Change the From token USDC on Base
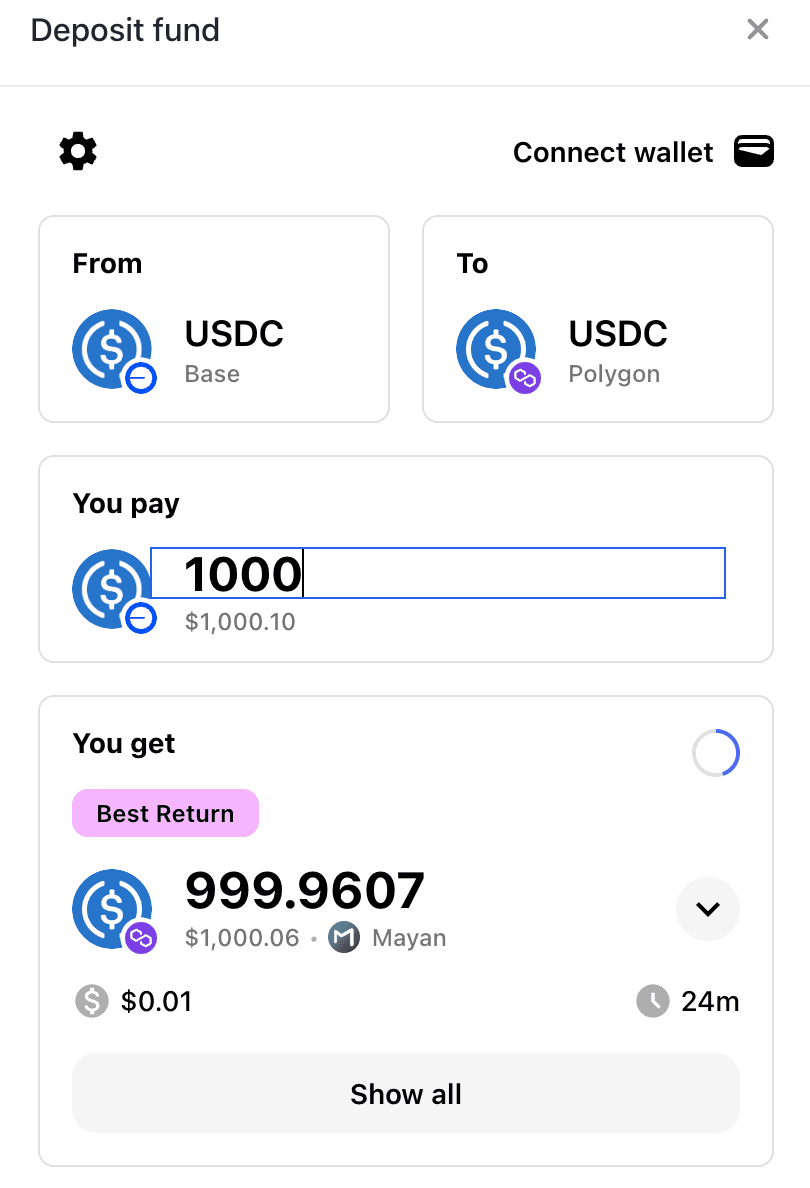This screenshot has width=810, height=1188. click(213, 319)
